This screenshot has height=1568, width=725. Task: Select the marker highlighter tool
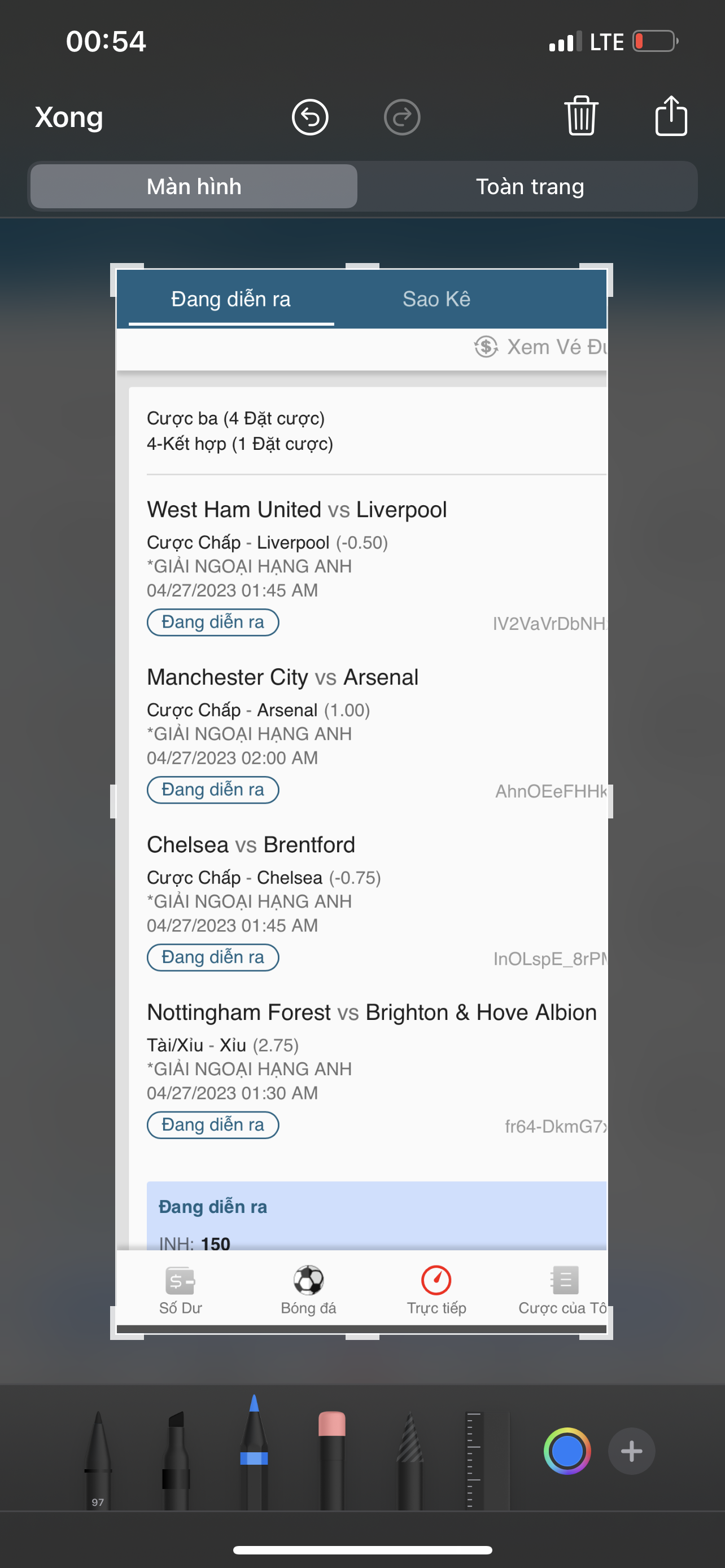(176, 1461)
